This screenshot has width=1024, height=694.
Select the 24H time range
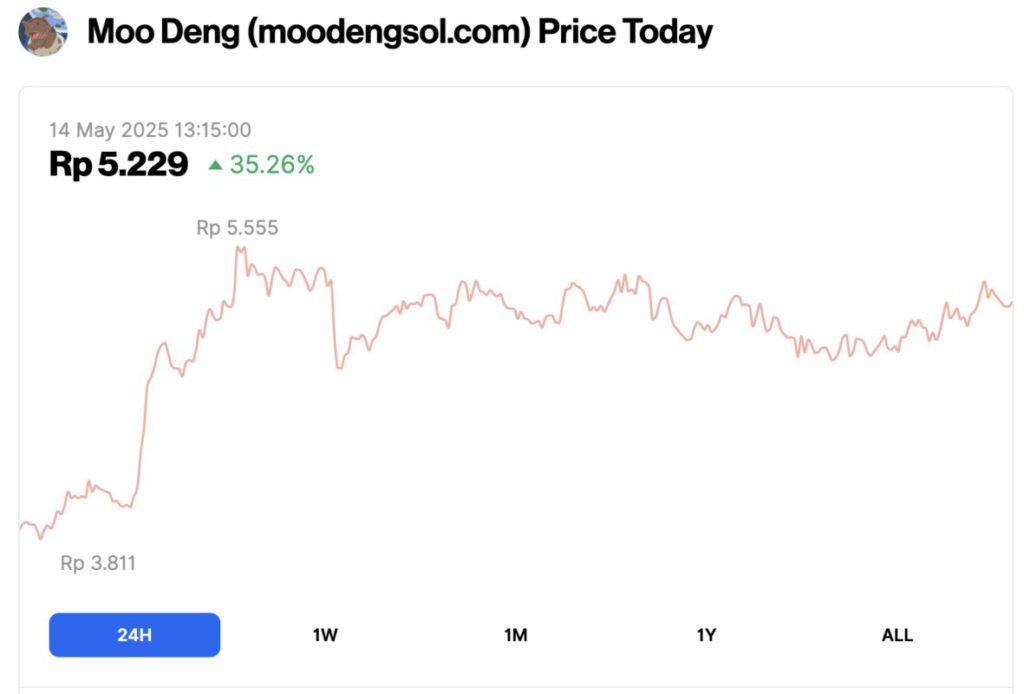pyautogui.click(x=134, y=635)
